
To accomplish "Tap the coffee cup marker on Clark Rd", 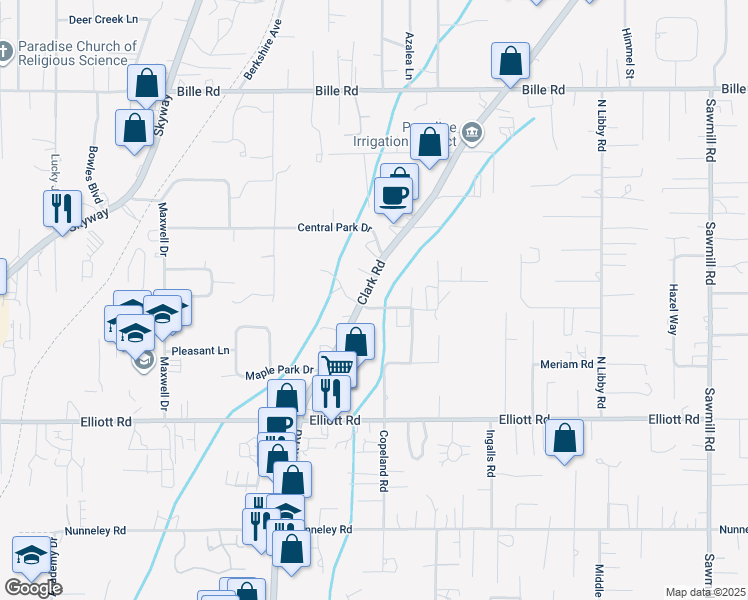I will 393,193.
